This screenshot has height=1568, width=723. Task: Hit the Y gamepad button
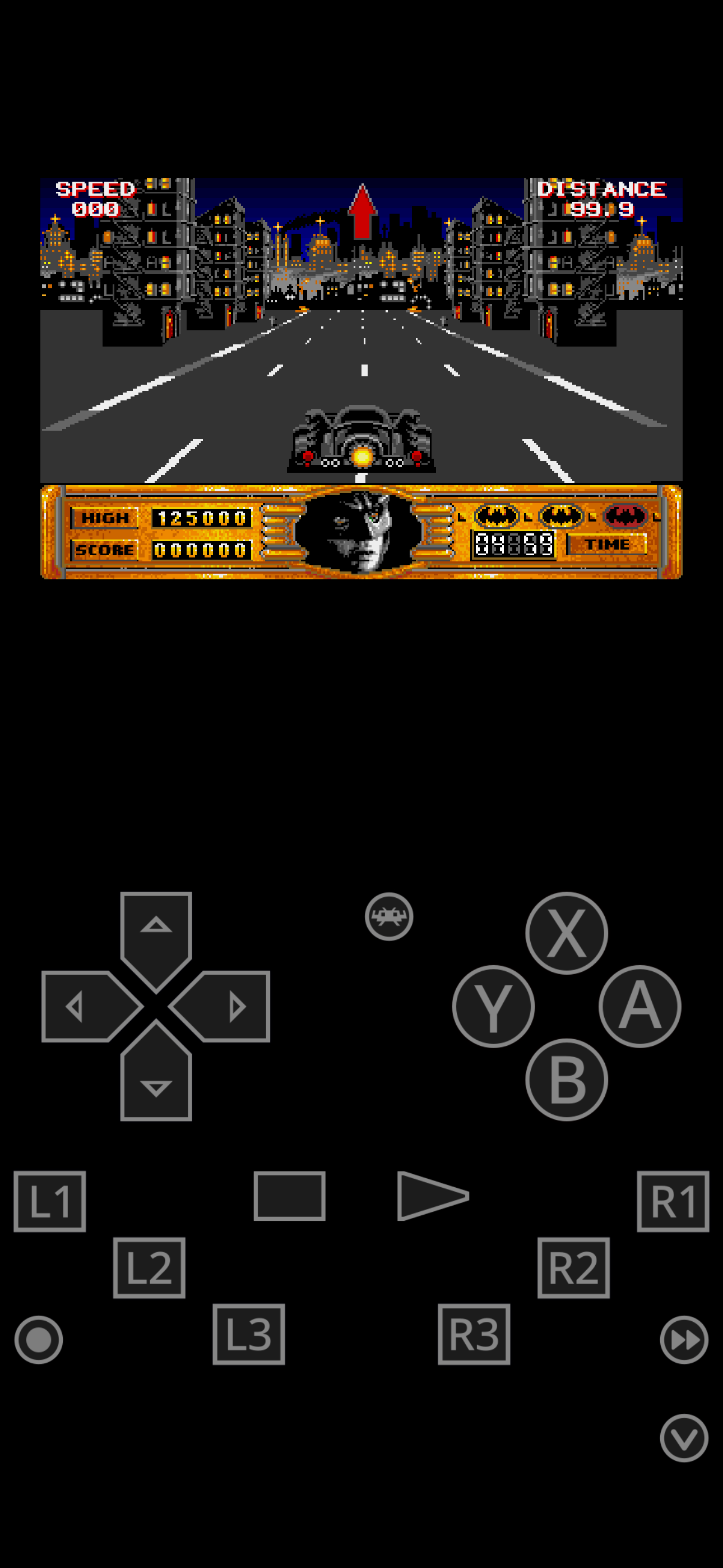click(x=493, y=1006)
